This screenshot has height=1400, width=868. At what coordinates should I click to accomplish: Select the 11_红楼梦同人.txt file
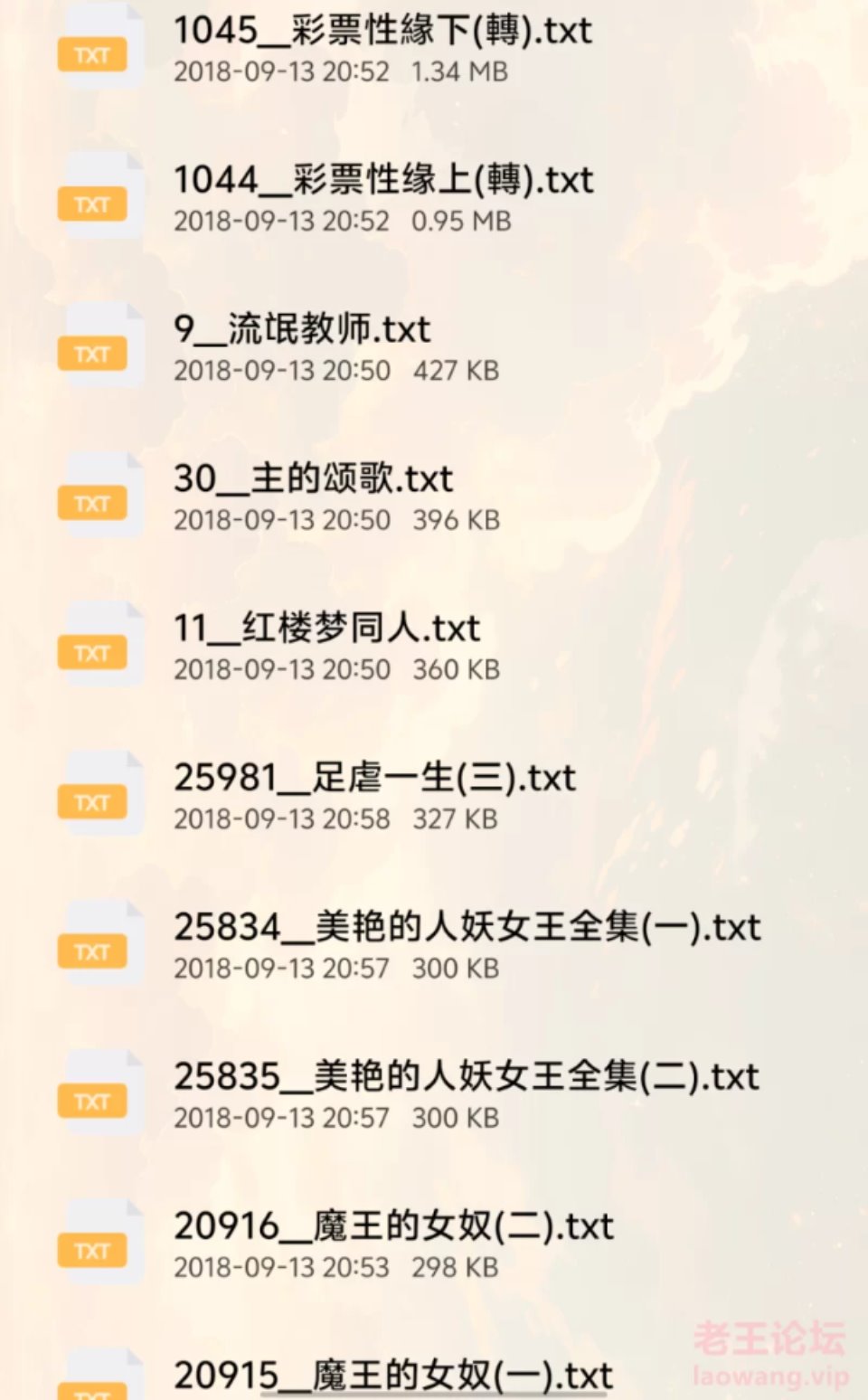coord(326,629)
